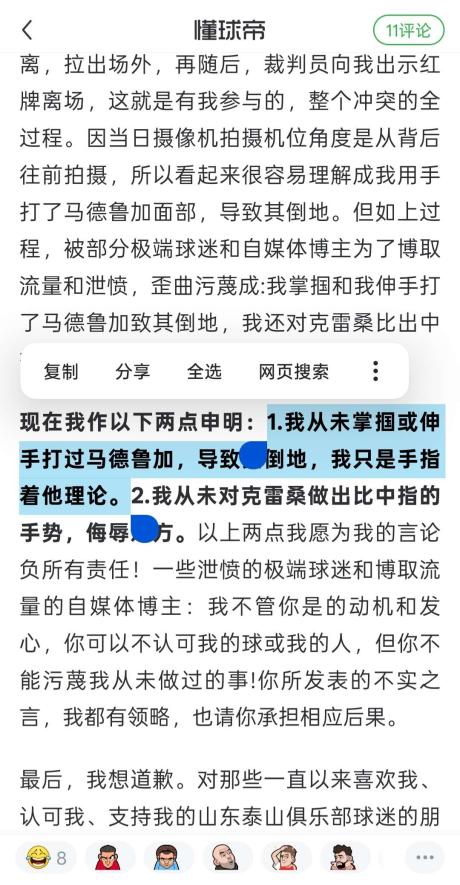
Task: Tap 复制 to copy selected text
Action: (61, 371)
